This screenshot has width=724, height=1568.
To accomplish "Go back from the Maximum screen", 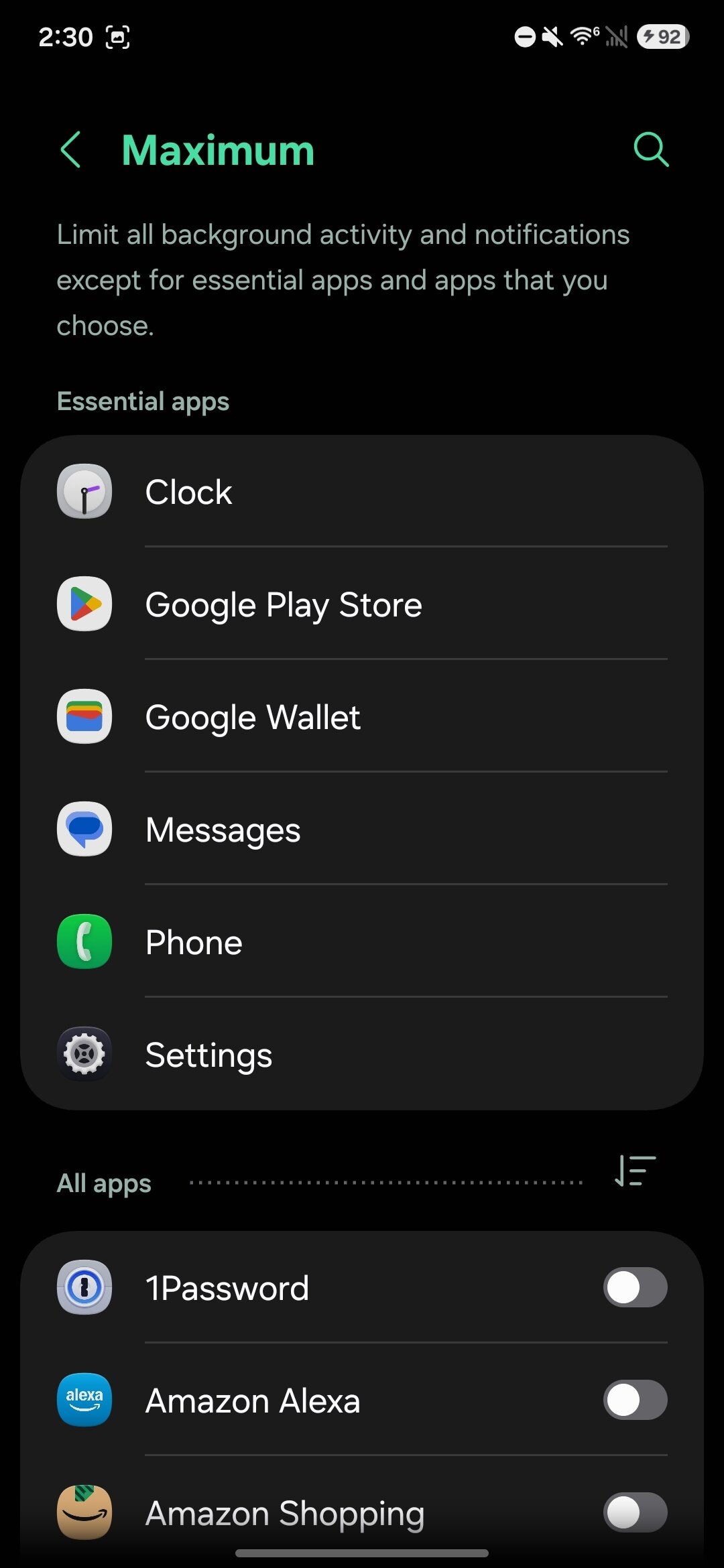I will [71, 149].
